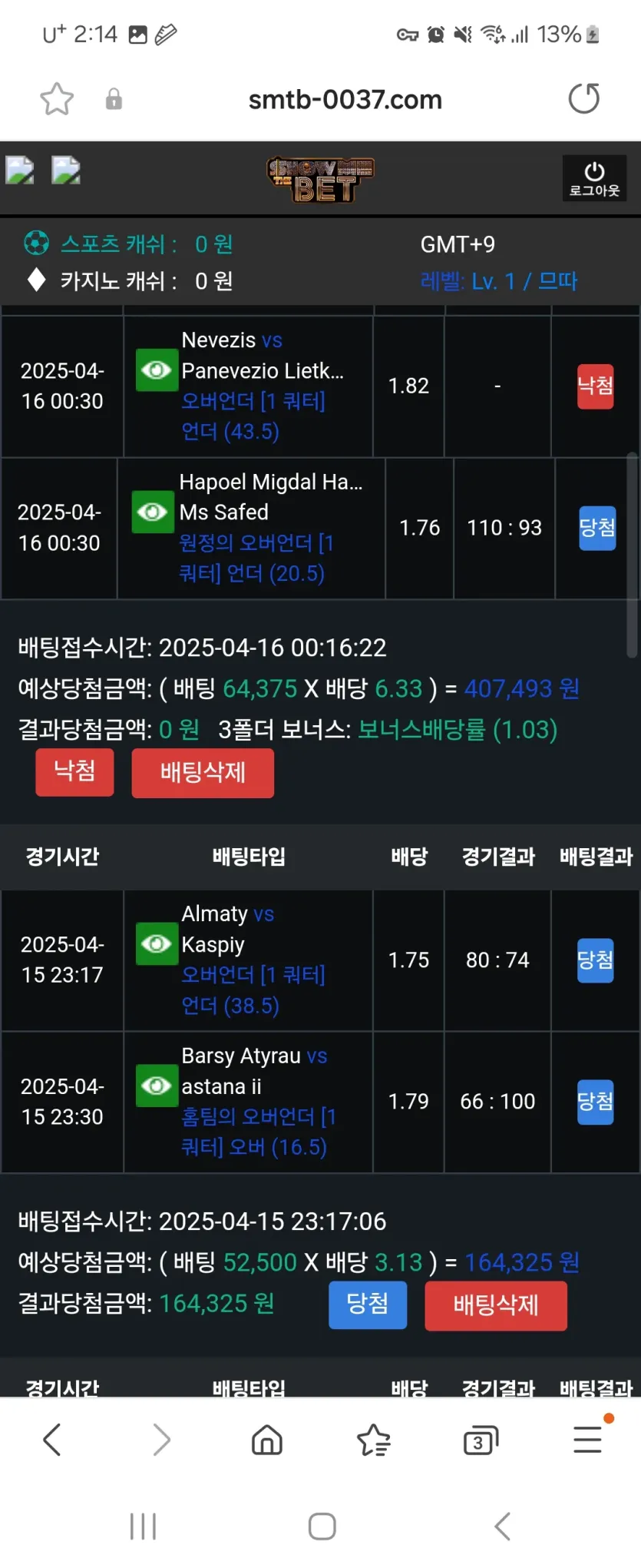Image resolution: width=641 pixels, height=1568 pixels.
Task: Log out with the 로그아웃 button
Action: 594,178
